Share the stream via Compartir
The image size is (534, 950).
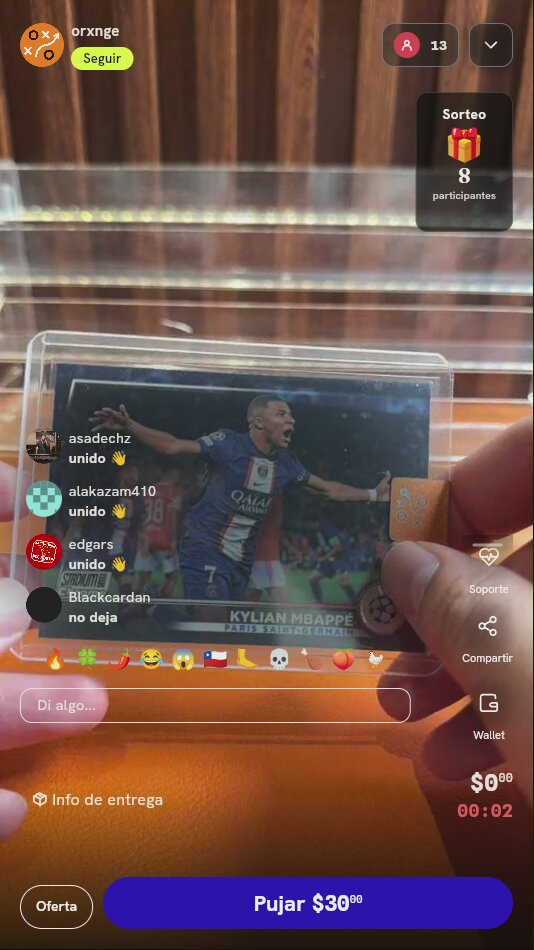tap(487, 639)
